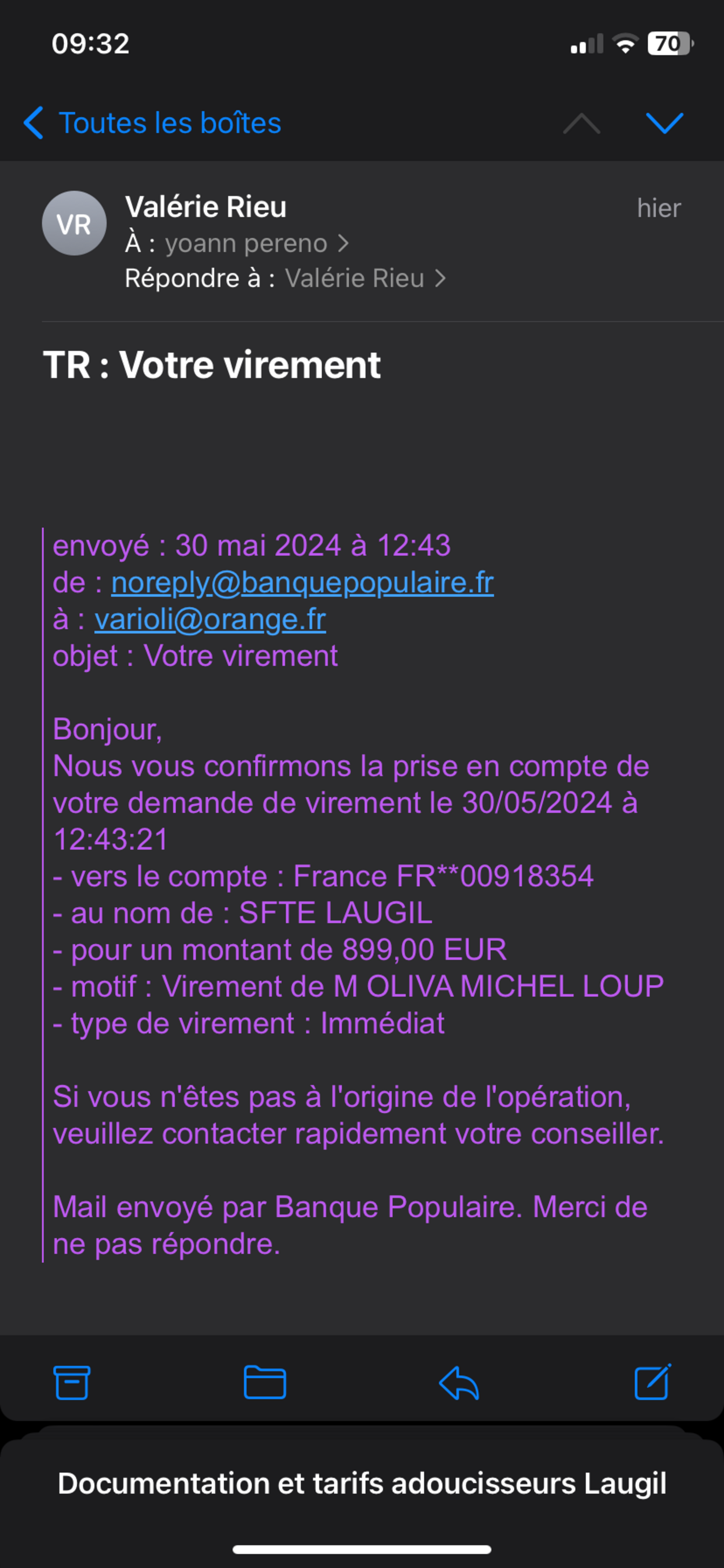Jump to the next message with down arrow
This screenshot has width=724, height=1568.
point(664,123)
